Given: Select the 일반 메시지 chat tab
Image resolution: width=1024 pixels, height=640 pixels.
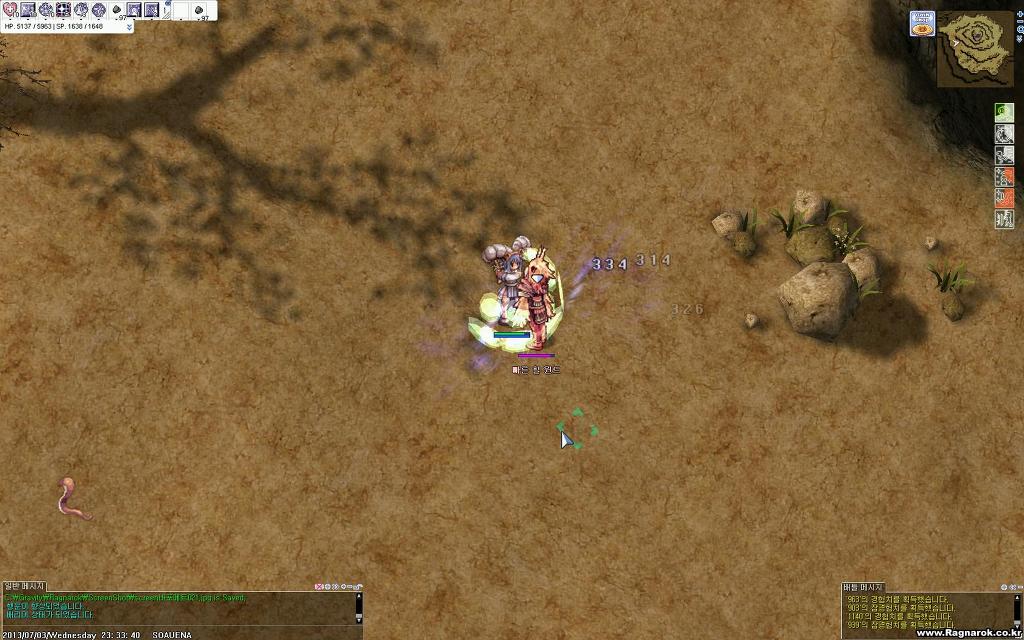Looking at the screenshot, I should (24, 586).
